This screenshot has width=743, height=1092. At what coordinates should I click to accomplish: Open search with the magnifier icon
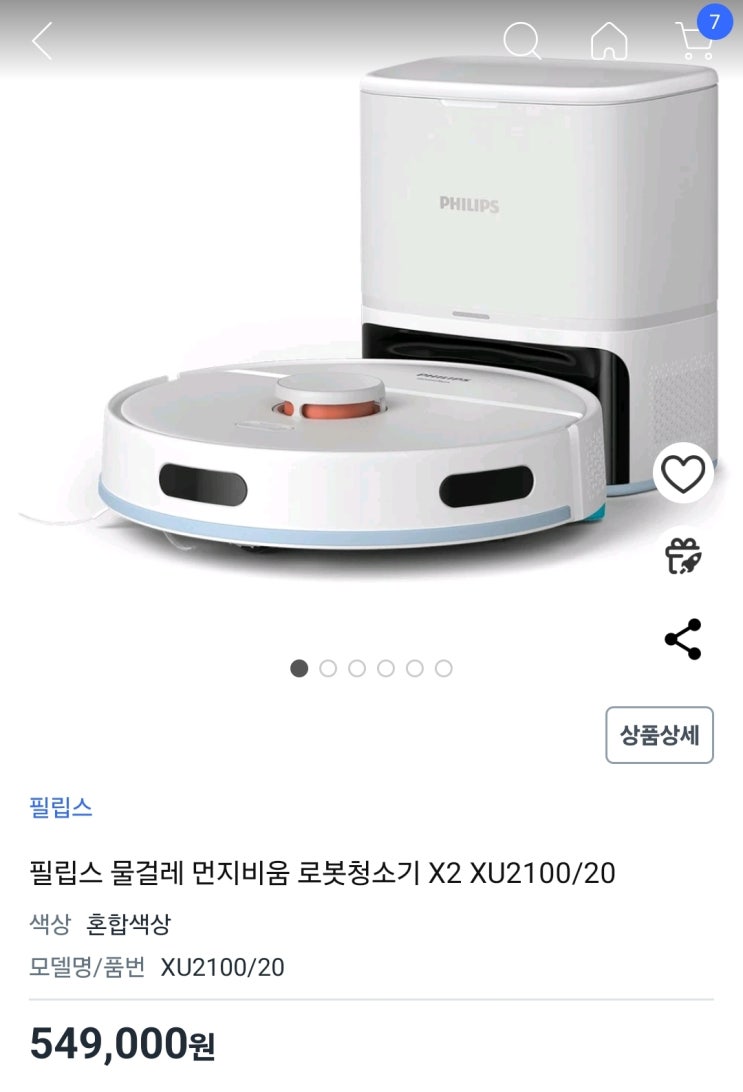(x=521, y=42)
